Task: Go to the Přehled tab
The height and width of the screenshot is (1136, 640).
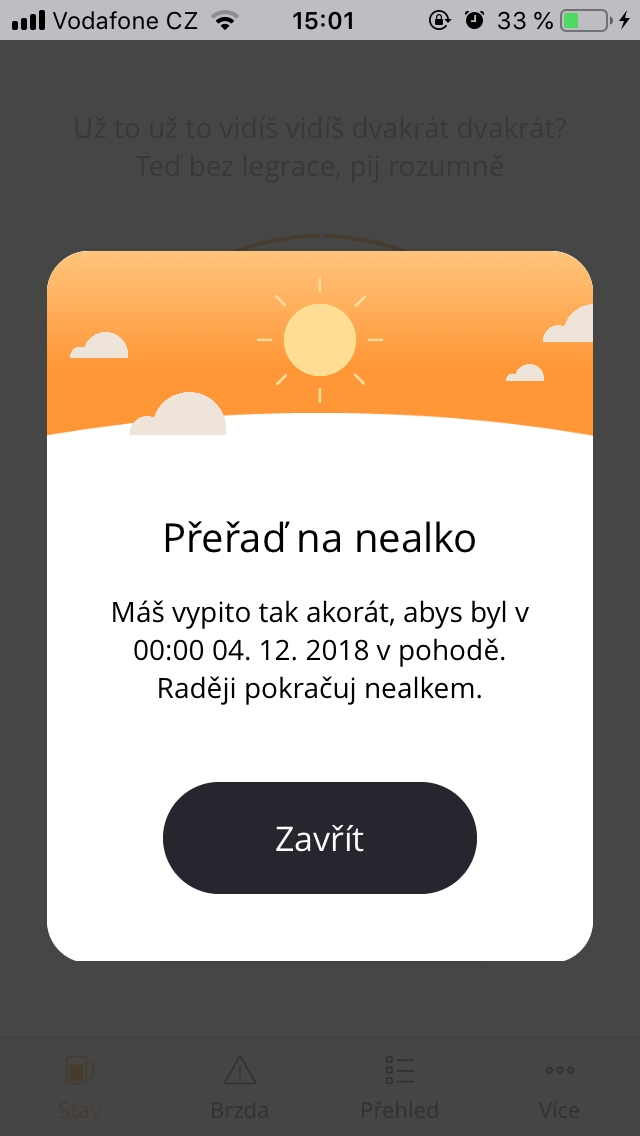Action: tap(400, 1086)
